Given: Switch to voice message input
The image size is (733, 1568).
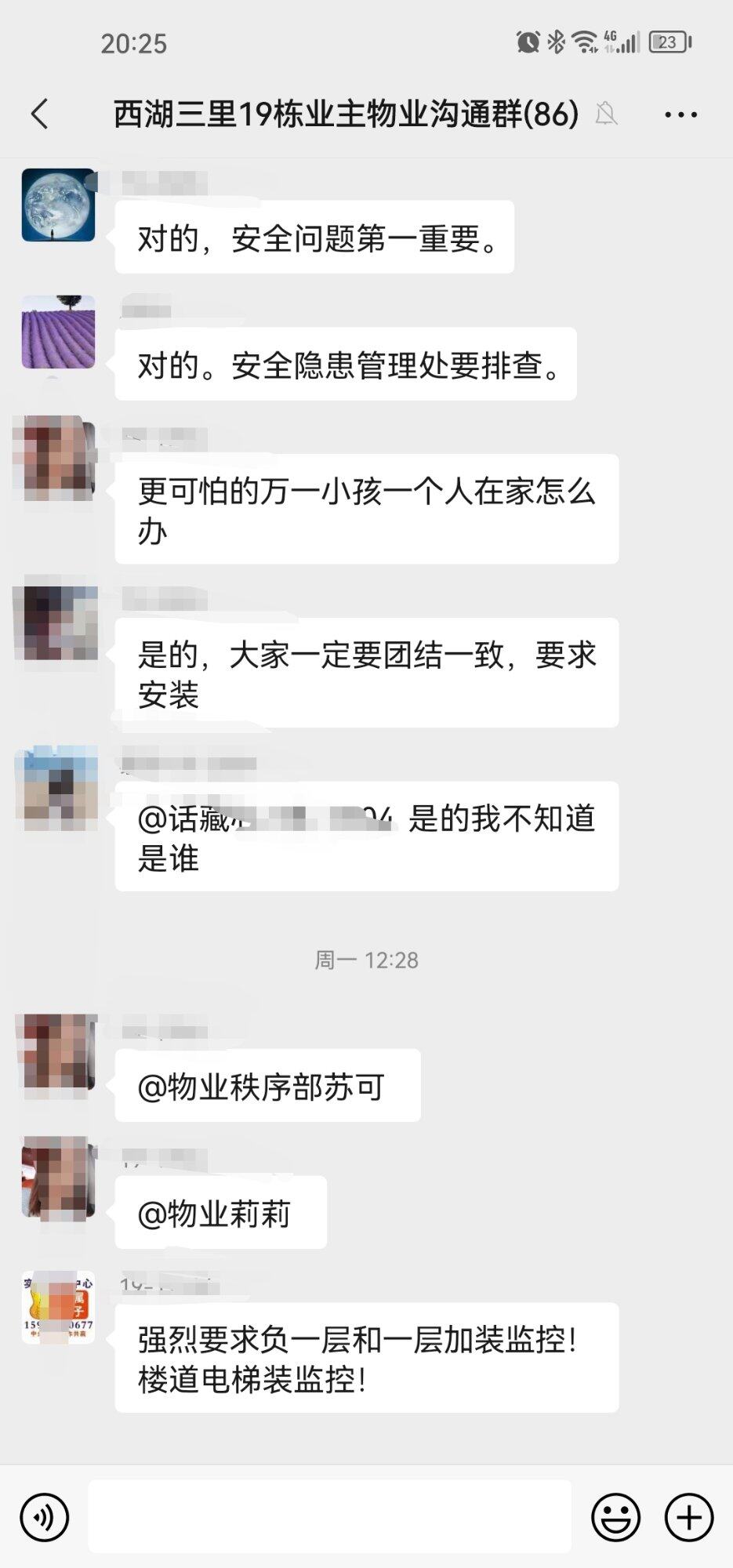Looking at the screenshot, I should pyautogui.click(x=45, y=1517).
